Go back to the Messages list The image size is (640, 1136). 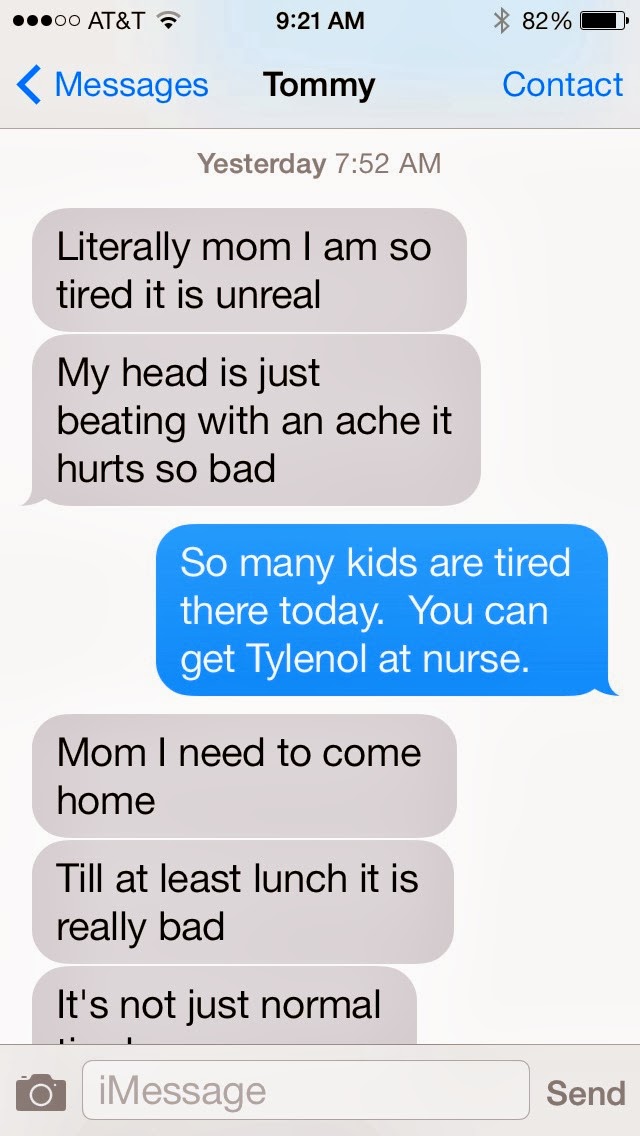pos(112,85)
